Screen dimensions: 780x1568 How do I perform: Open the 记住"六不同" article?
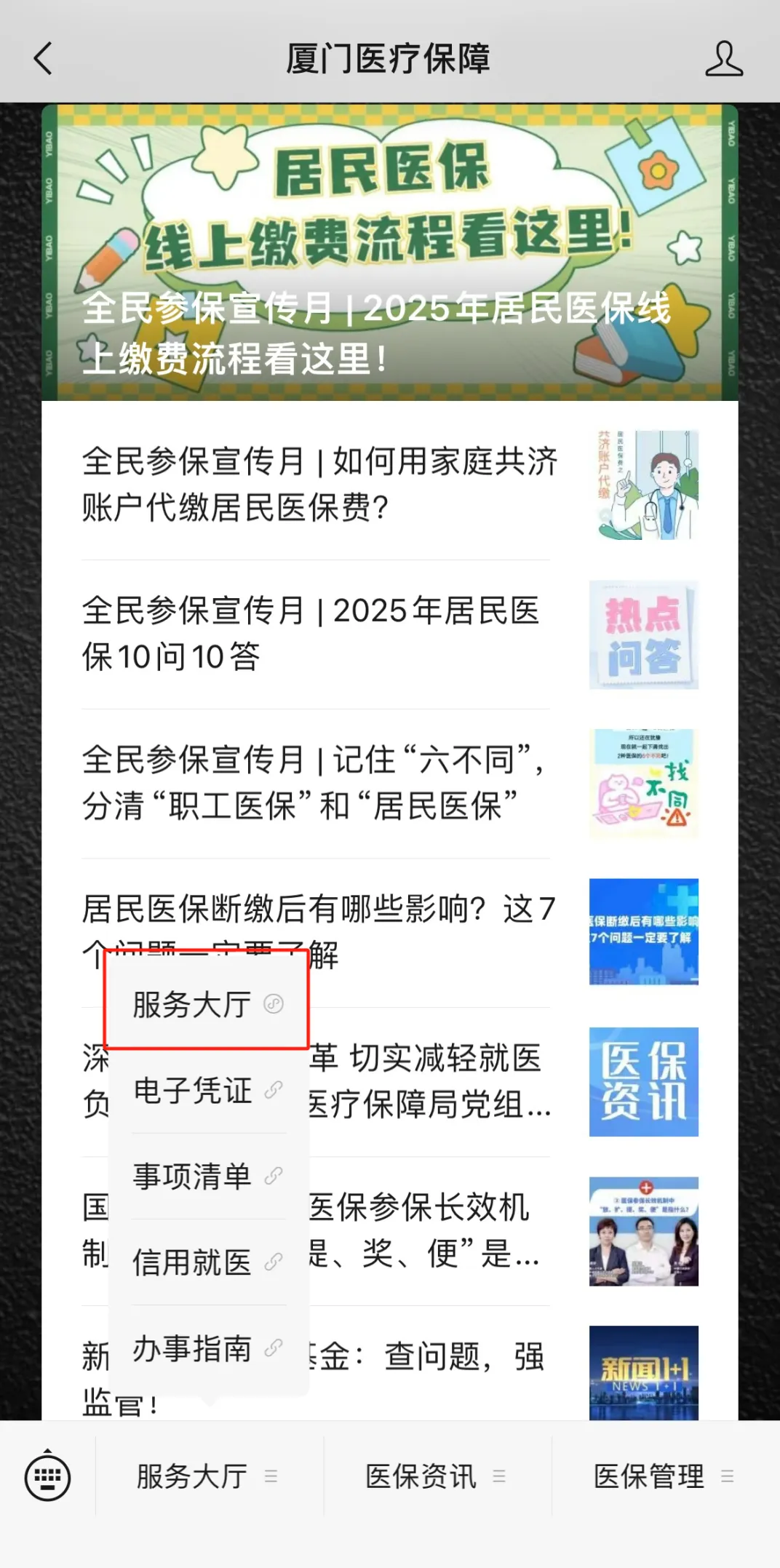319,782
